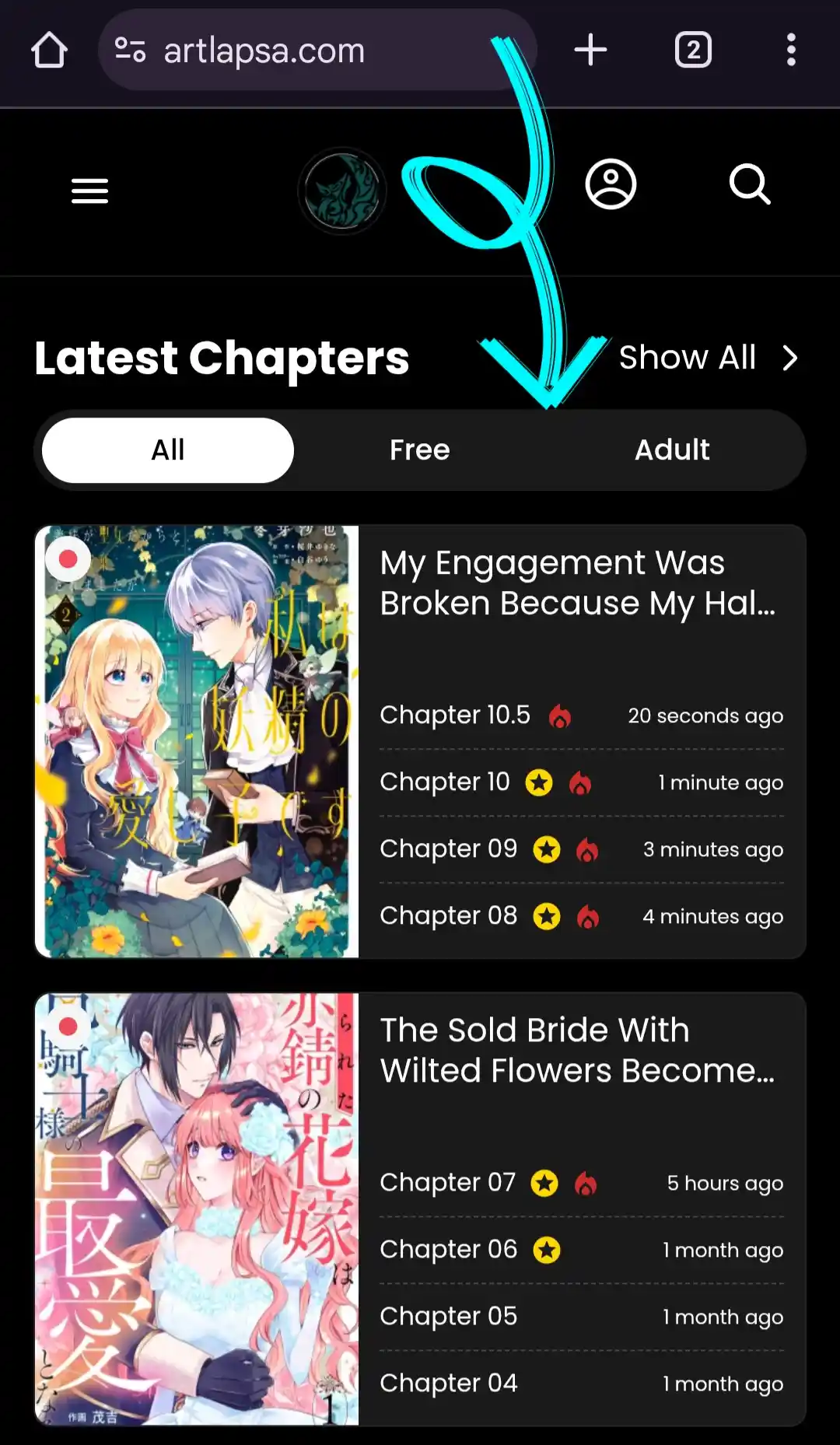Open the user account icon

(611, 184)
